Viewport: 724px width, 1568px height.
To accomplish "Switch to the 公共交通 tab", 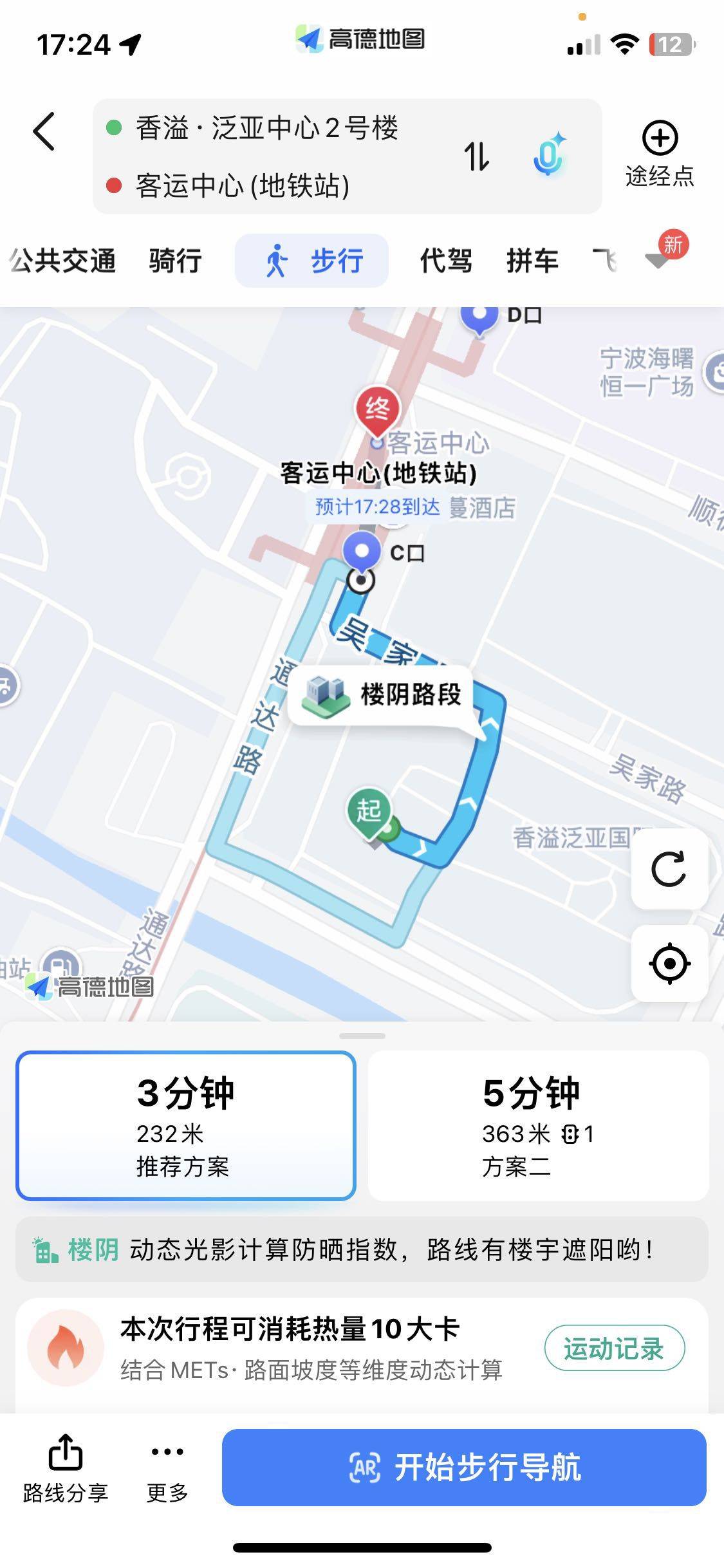I will click(x=62, y=261).
